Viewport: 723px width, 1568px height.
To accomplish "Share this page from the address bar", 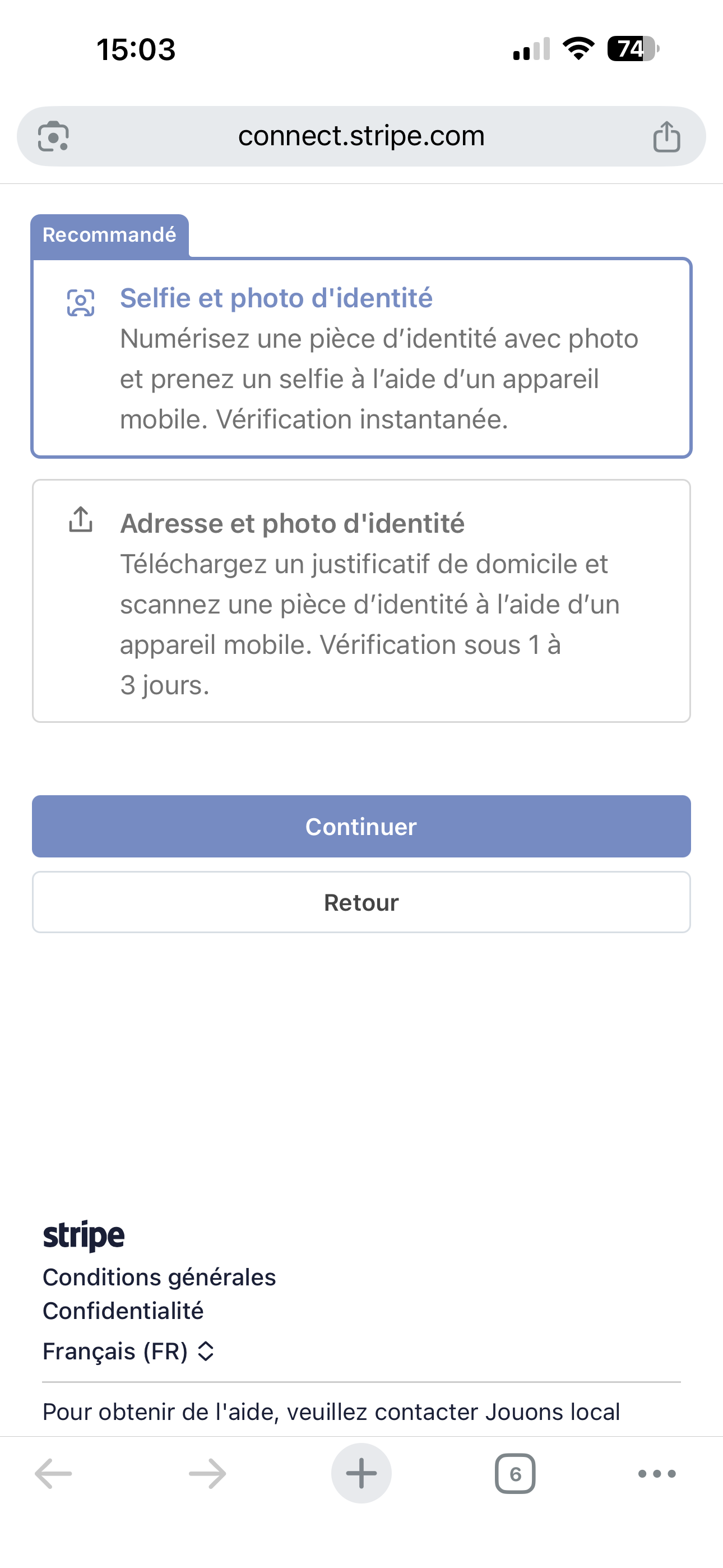I will 666,136.
